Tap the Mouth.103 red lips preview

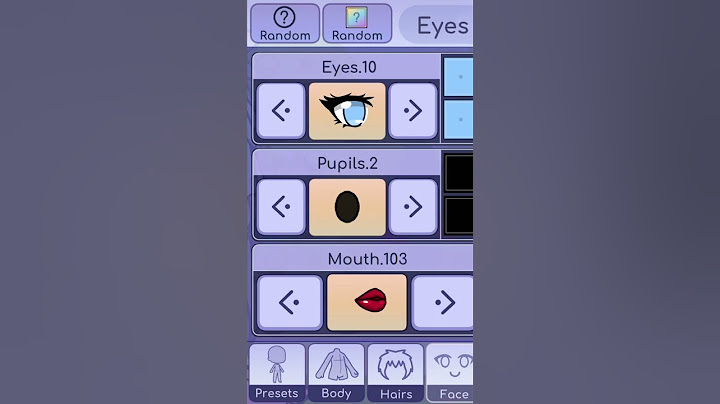(x=366, y=302)
